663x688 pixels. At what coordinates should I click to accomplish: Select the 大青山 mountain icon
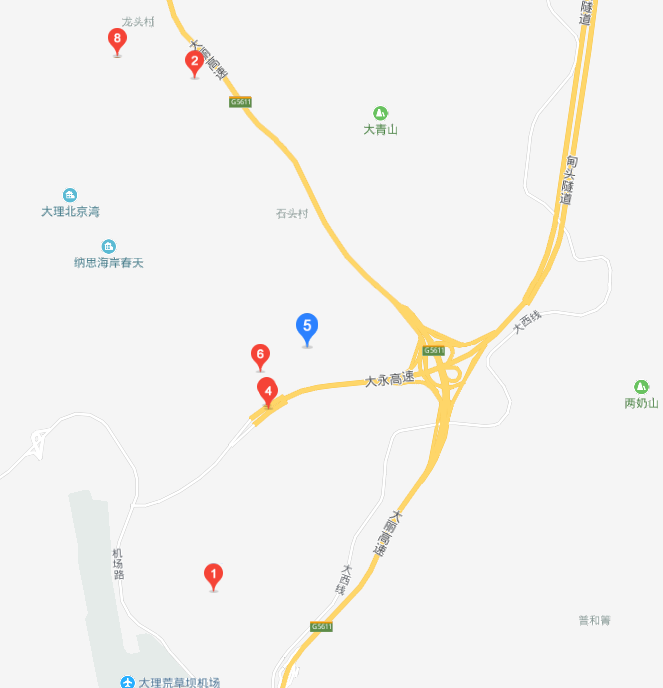tap(380, 113)
